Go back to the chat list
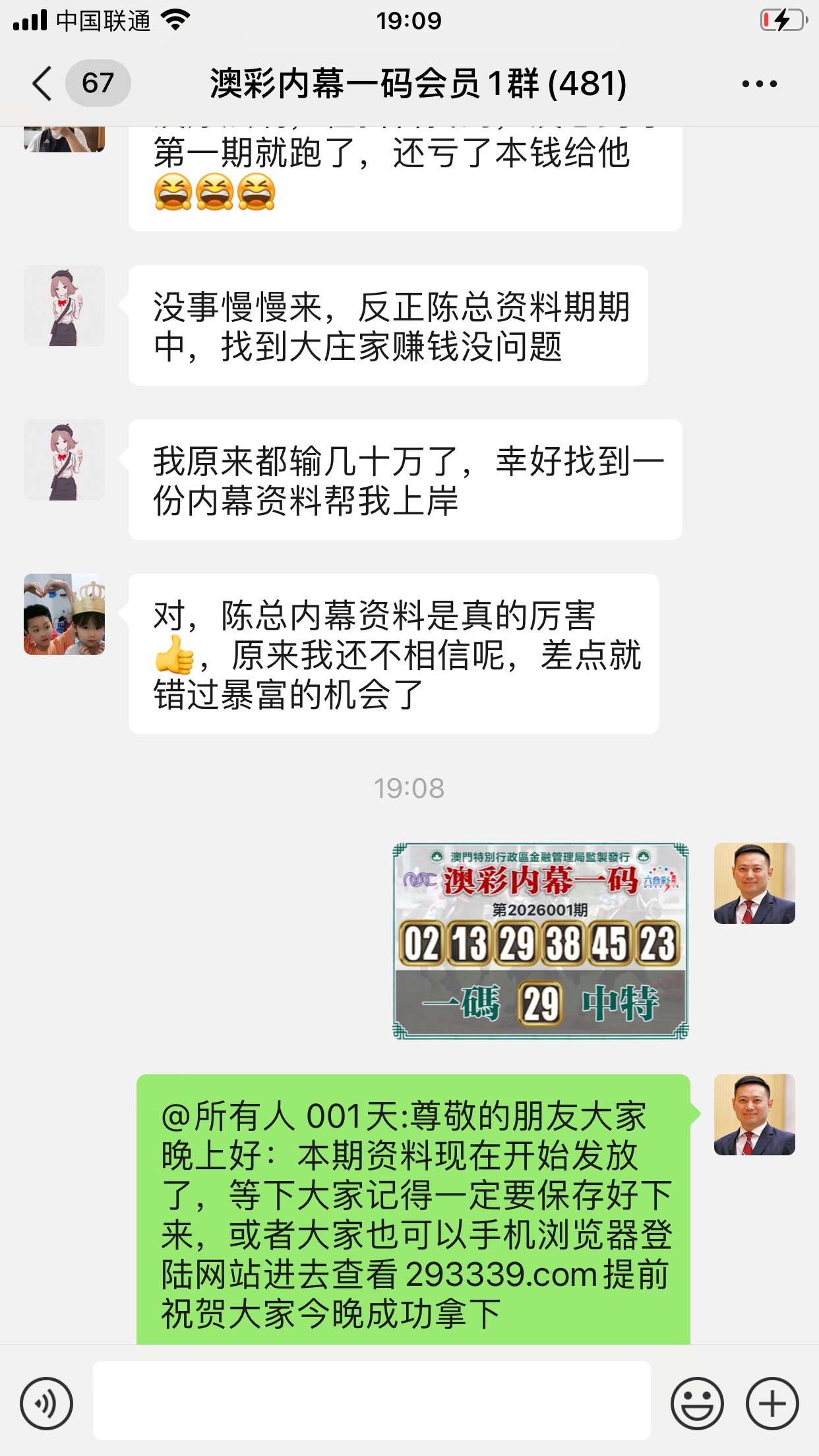 (42, 84)
